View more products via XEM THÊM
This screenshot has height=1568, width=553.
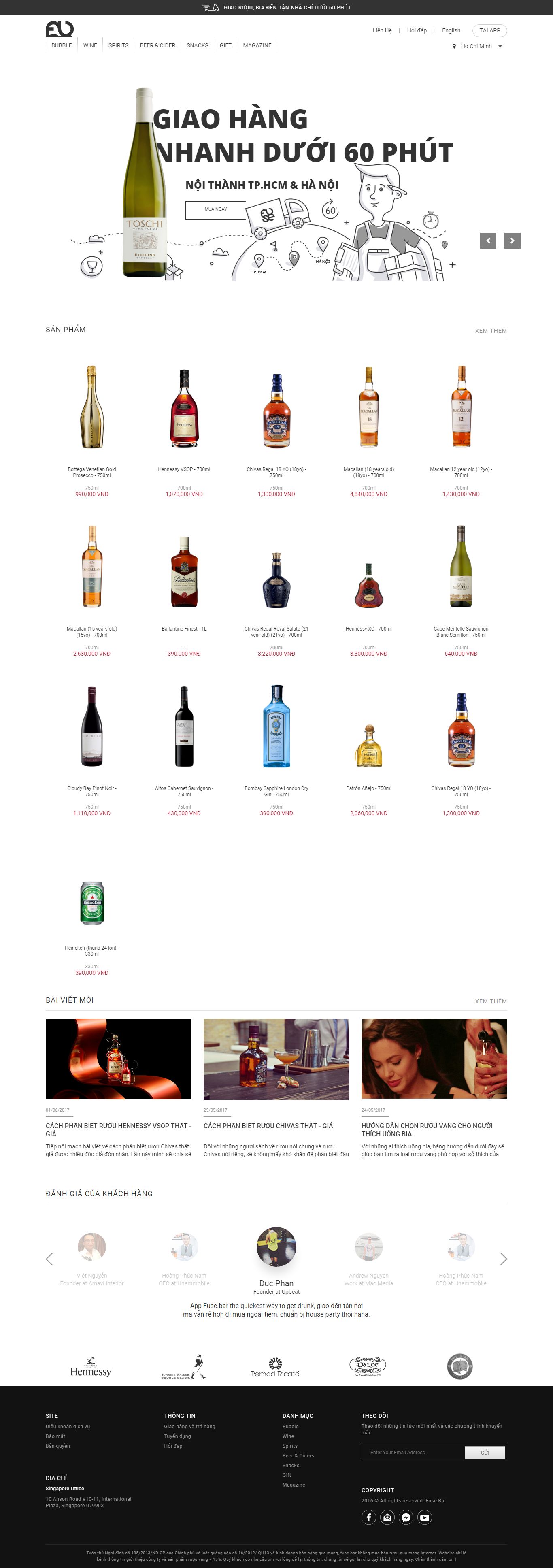click(490, 331)
